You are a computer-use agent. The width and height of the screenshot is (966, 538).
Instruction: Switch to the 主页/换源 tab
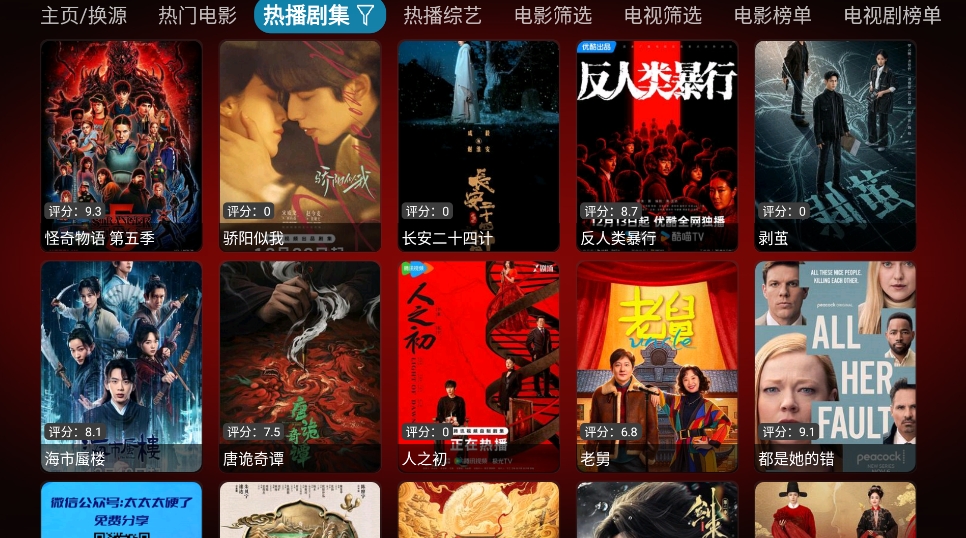pyautogui.click(x=83, y=15)
